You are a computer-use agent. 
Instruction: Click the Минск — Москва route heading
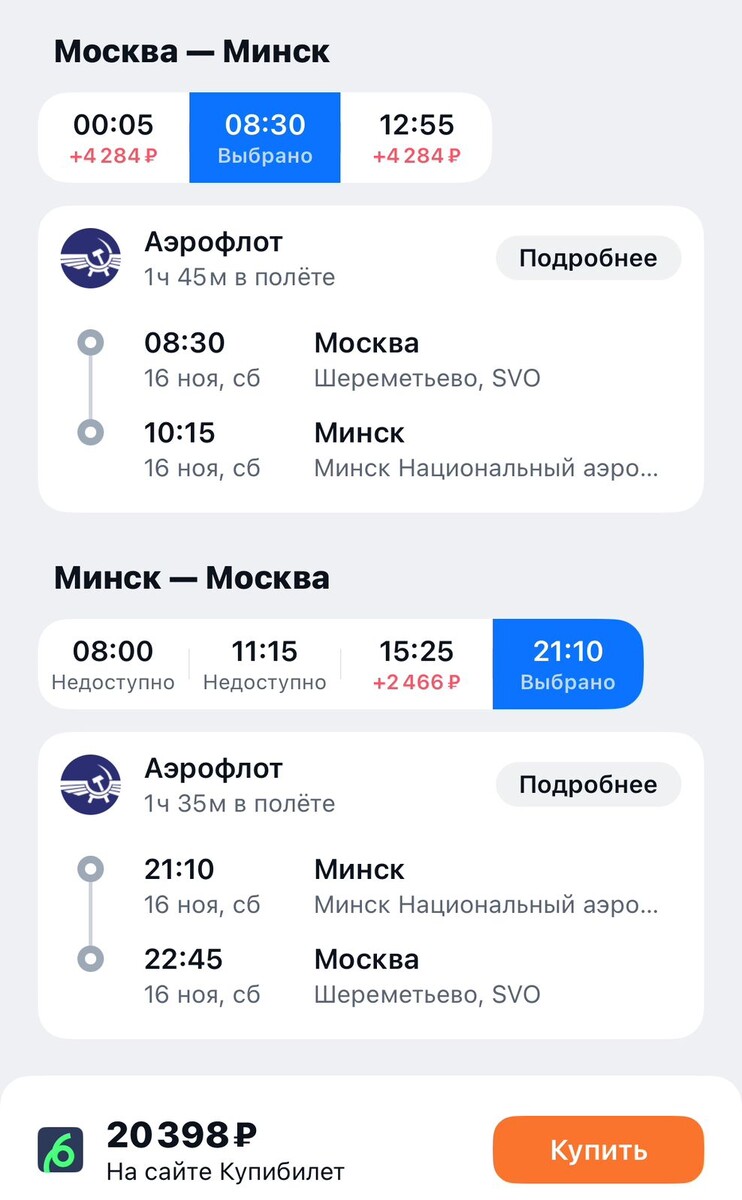click(x=190, y=577)
